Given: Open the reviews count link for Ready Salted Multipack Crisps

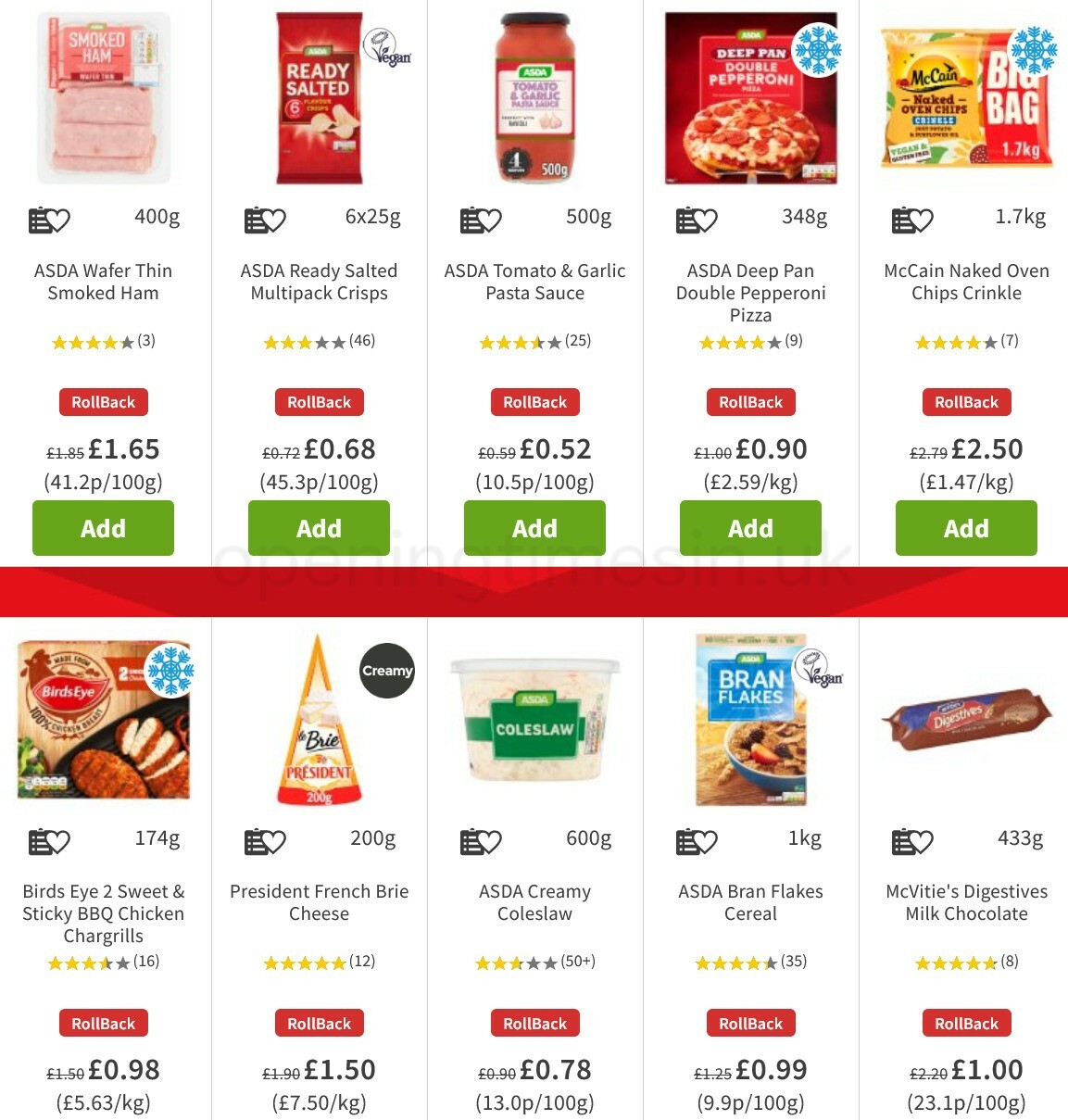Looking at the screenshot, I should [361, 342].
